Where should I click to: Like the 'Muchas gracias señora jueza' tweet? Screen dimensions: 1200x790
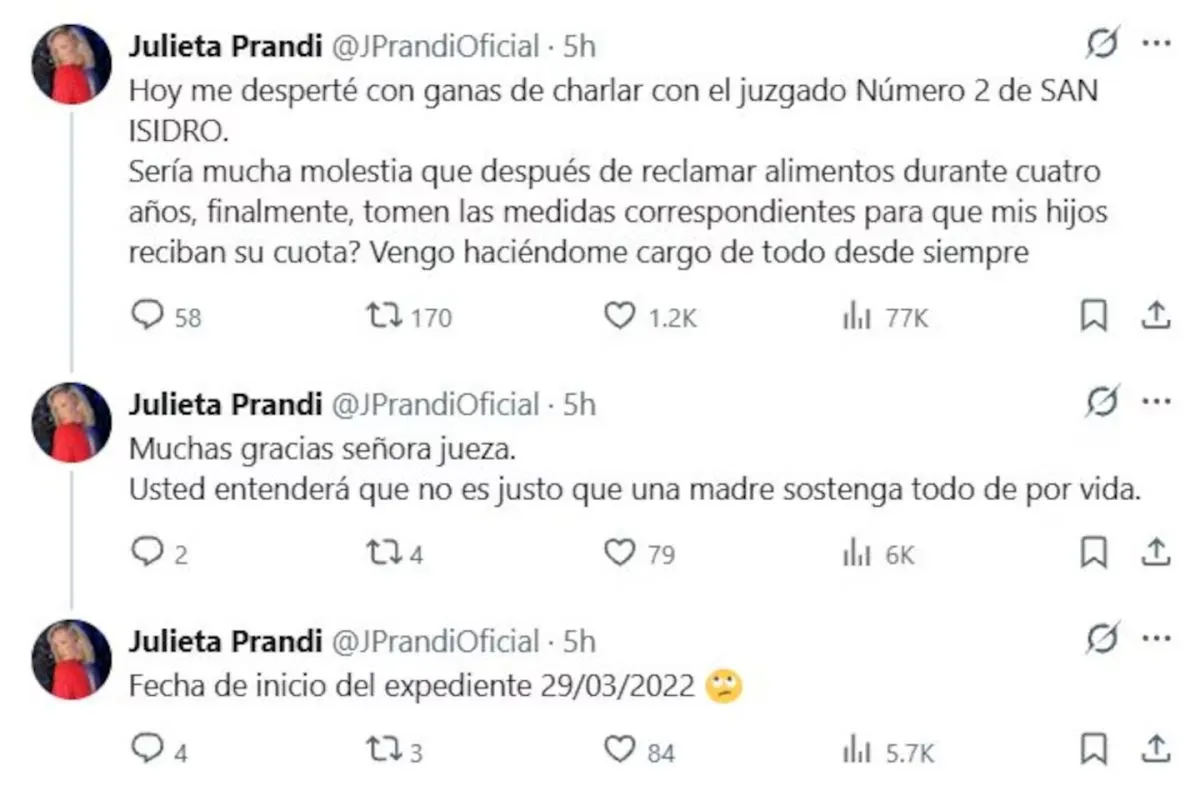(620, 552)
